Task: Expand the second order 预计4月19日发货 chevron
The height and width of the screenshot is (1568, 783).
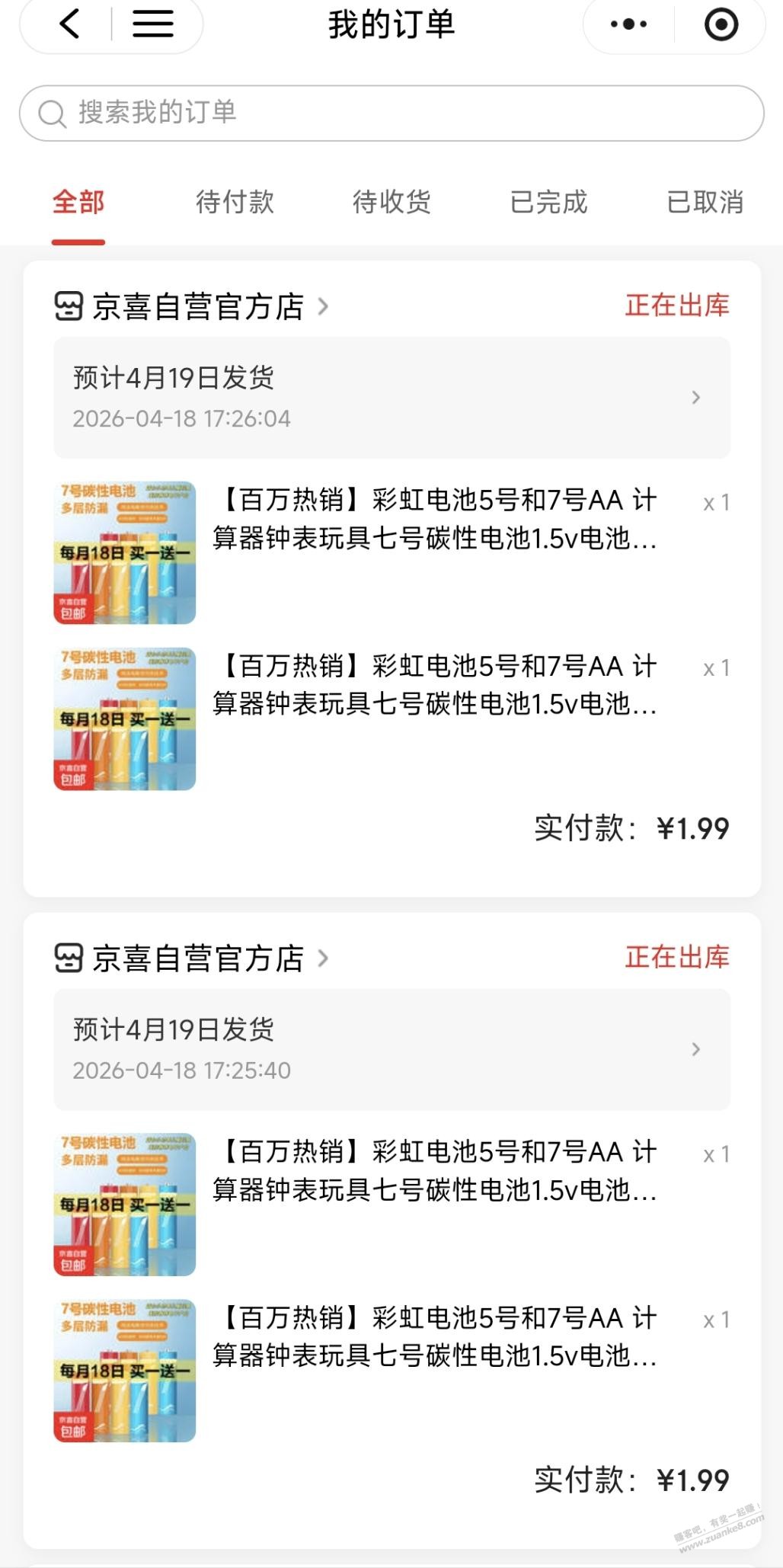Action: (x=695, y=1049)
